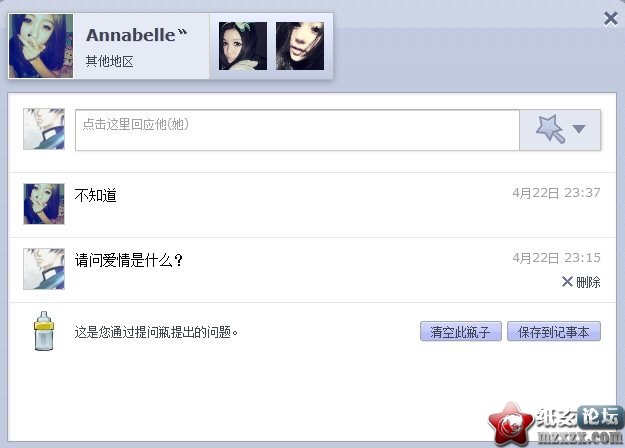Delete the question 请问爱情是什么？
Screen dimensions: 625x448
581,282
